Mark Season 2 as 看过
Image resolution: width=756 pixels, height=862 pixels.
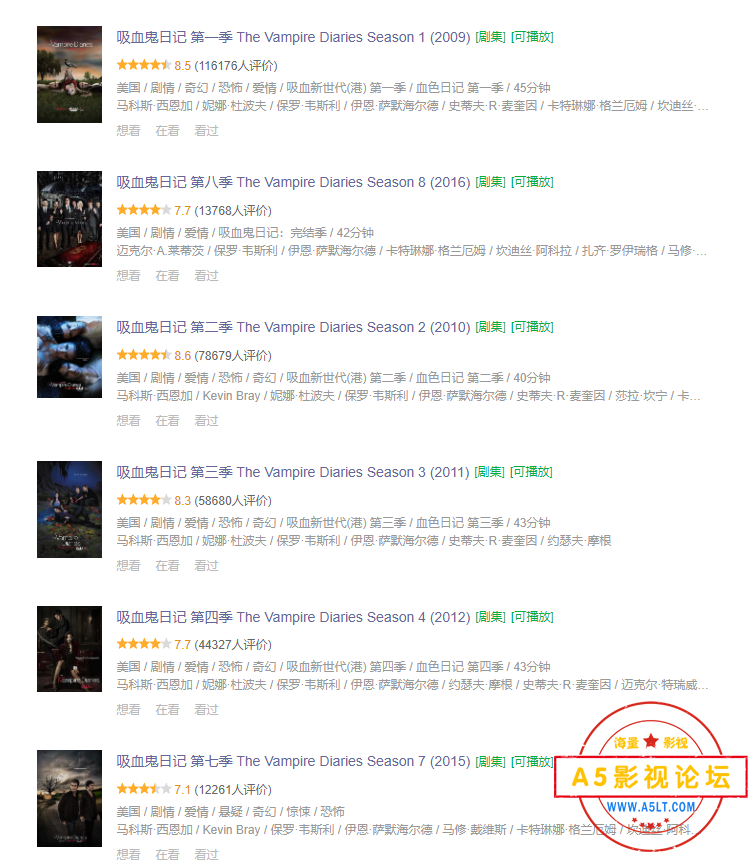click(x=206, y=420)
